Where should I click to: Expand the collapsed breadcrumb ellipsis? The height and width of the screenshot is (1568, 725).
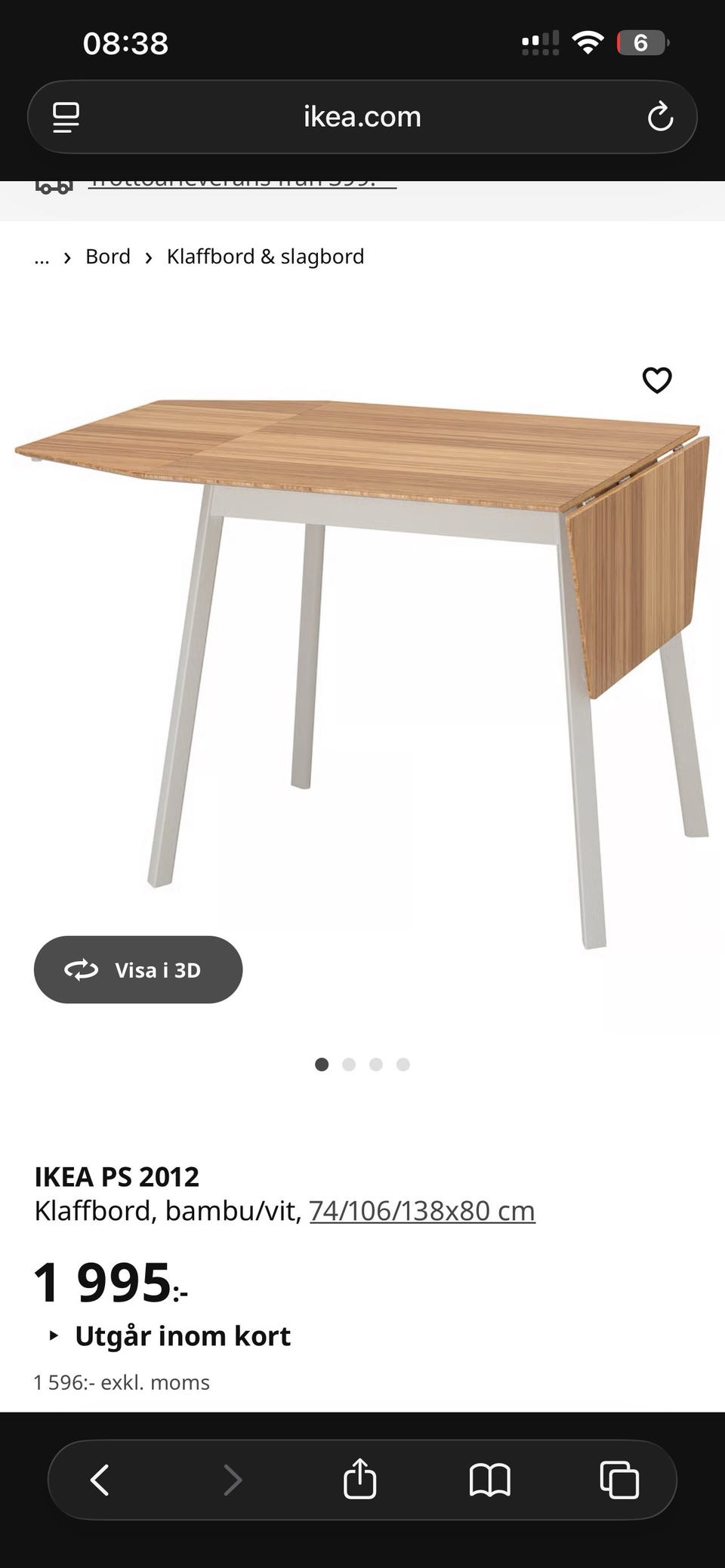pos(42,257)
